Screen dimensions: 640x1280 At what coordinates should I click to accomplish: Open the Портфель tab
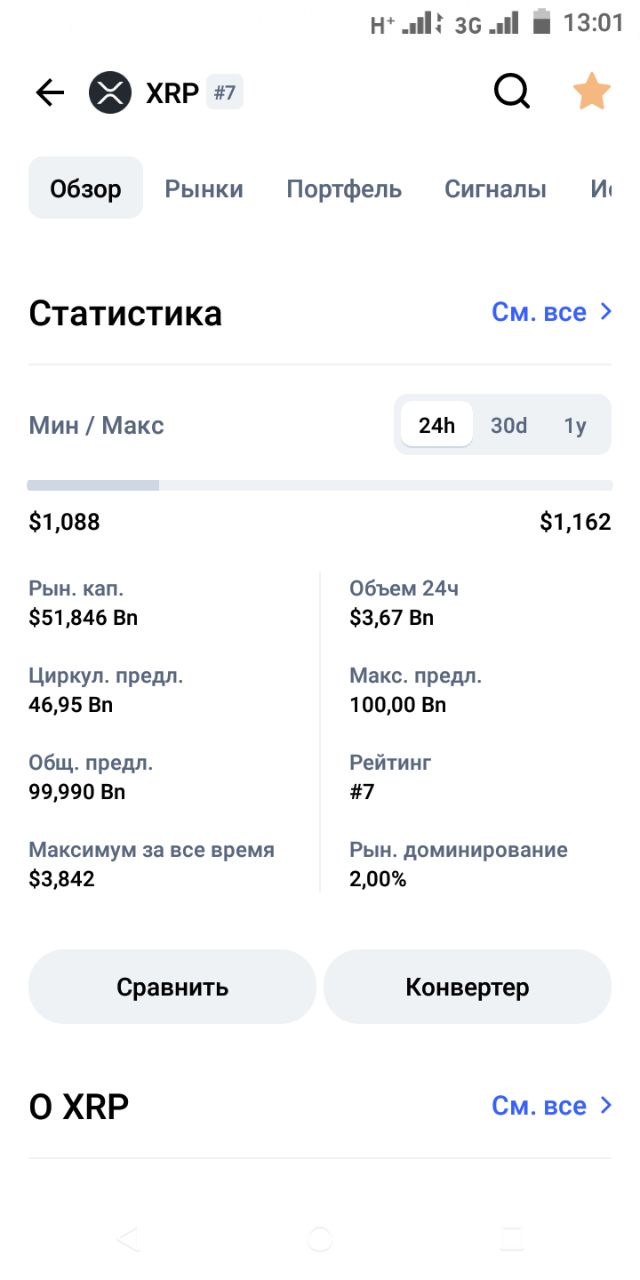[x=344, y=189]
